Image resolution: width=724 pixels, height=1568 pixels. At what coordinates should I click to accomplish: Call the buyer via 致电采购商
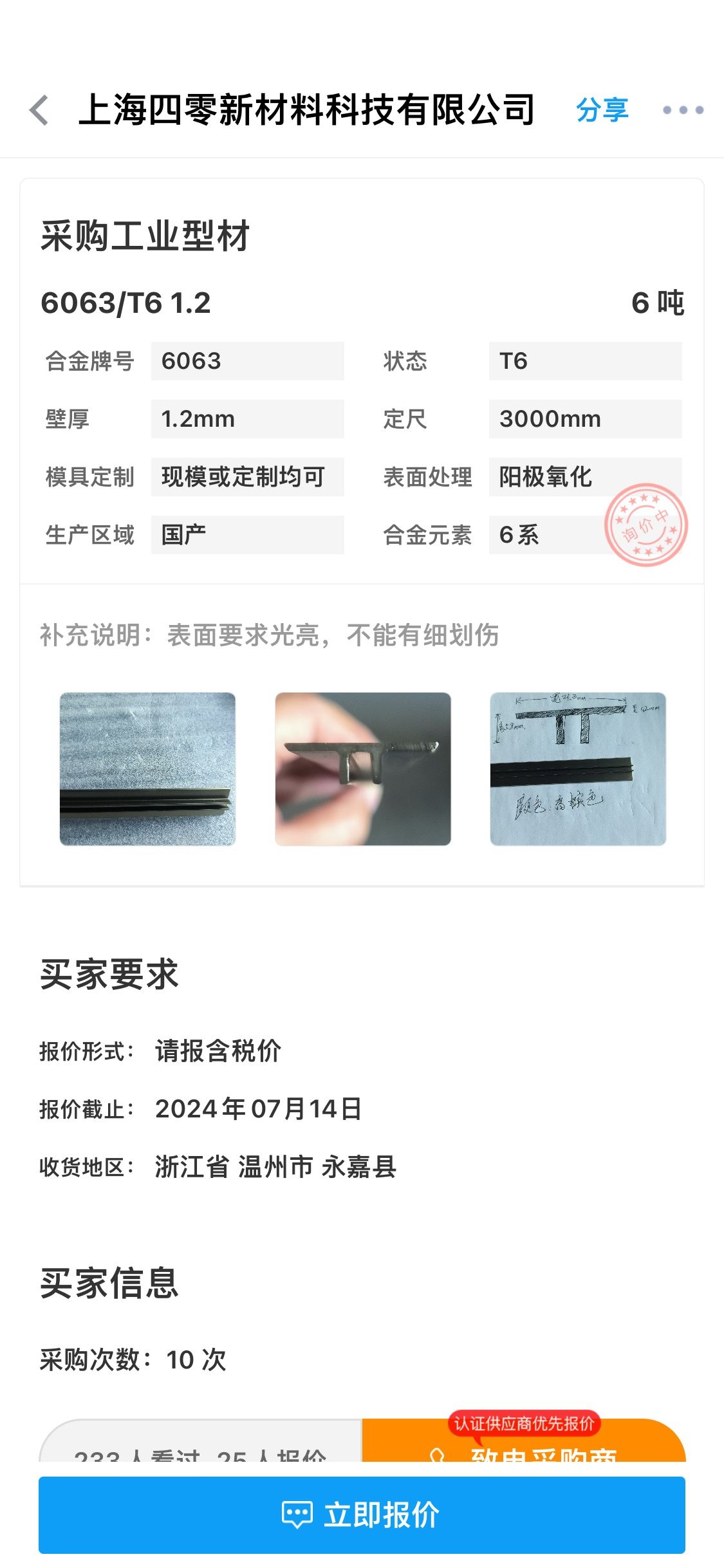(524, 1446)
